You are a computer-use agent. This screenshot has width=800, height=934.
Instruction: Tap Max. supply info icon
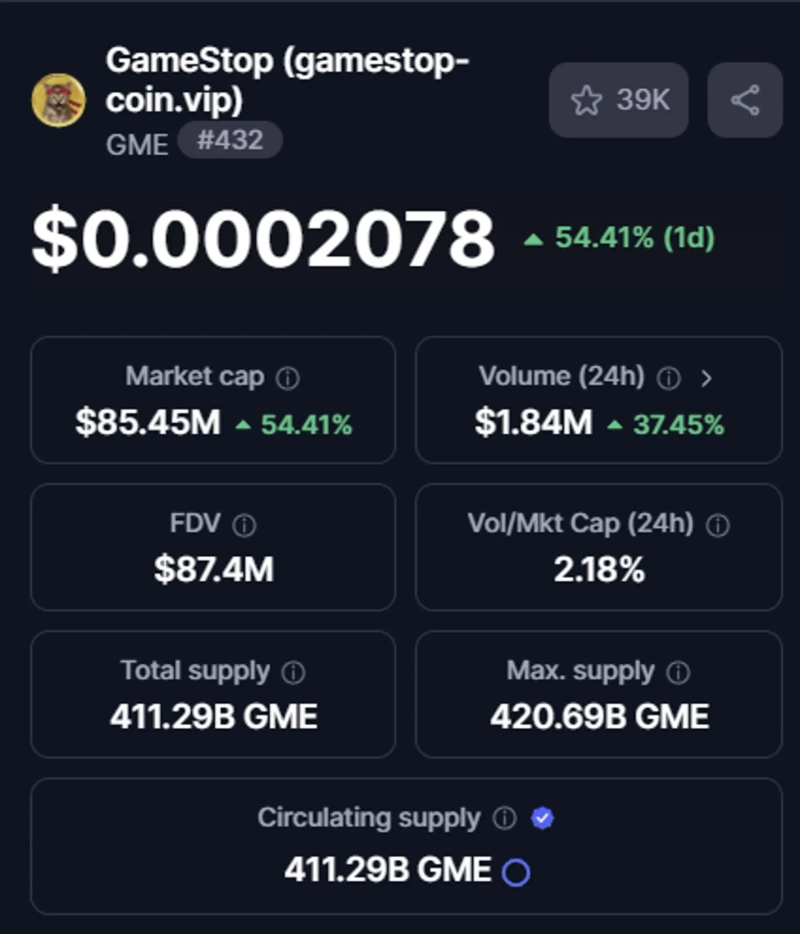coord(678,672)
